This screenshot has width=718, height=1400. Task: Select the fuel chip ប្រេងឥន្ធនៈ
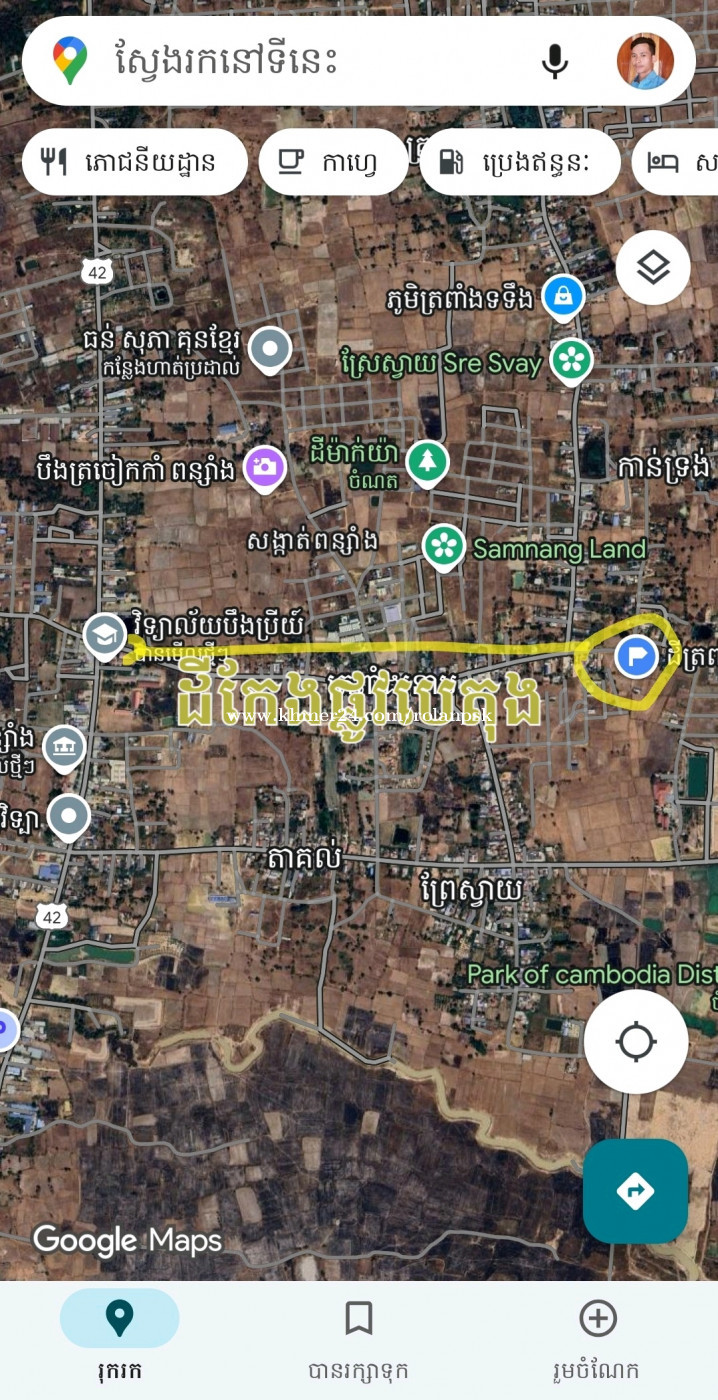(520, 161)
